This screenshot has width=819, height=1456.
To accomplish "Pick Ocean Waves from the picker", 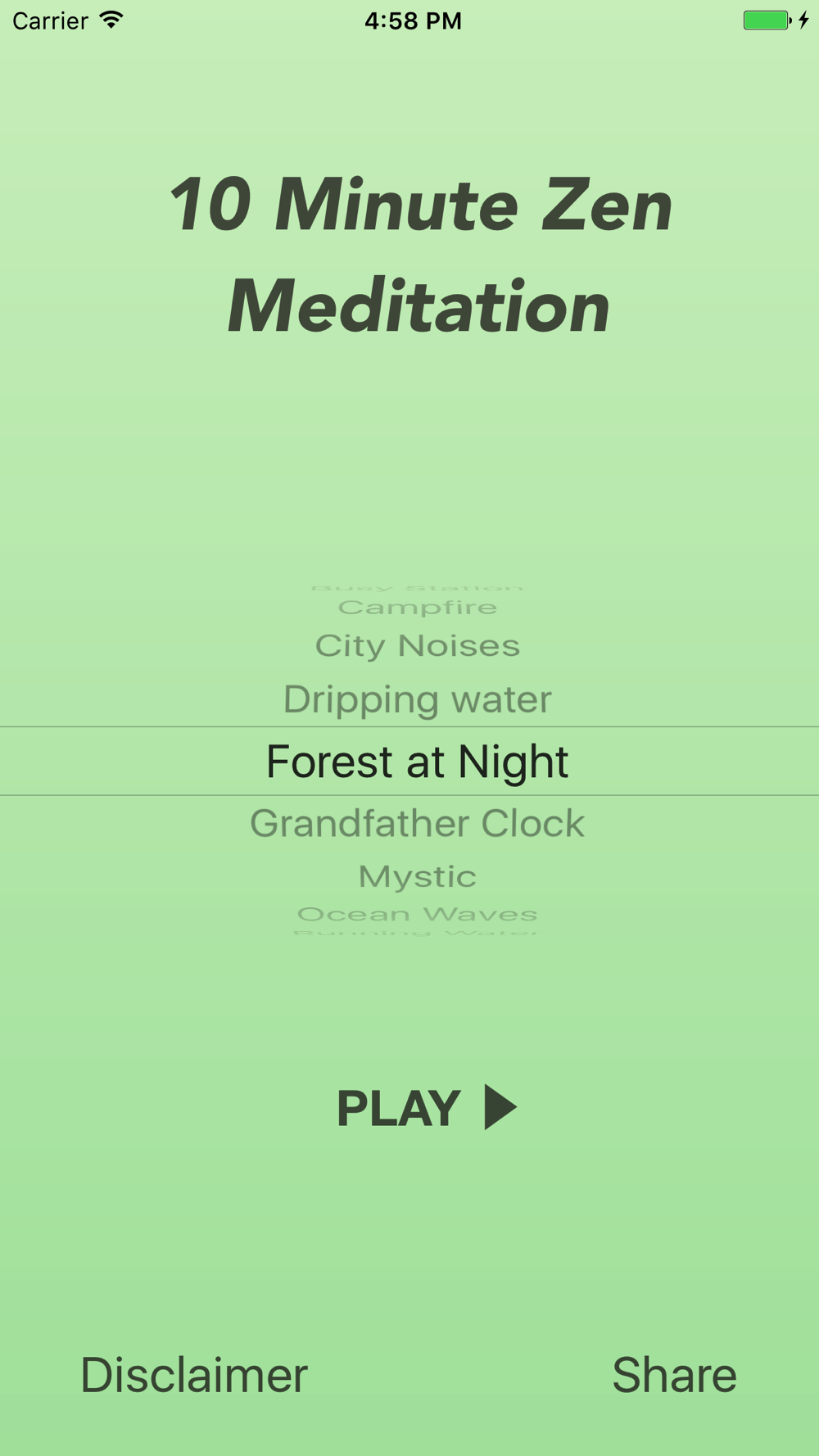I will [417, 913].
